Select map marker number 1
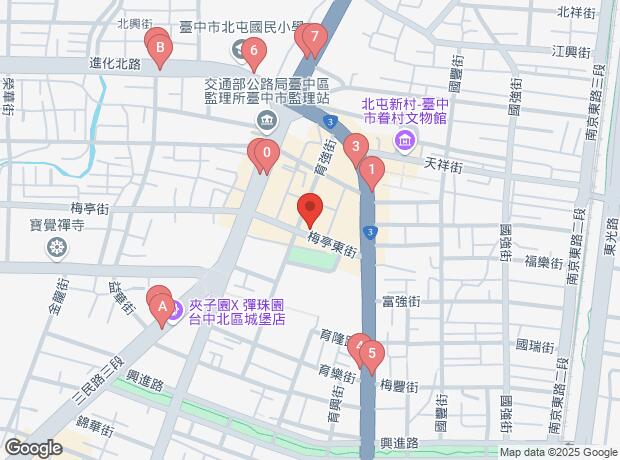620x460 pixels. tap(371, 169)
